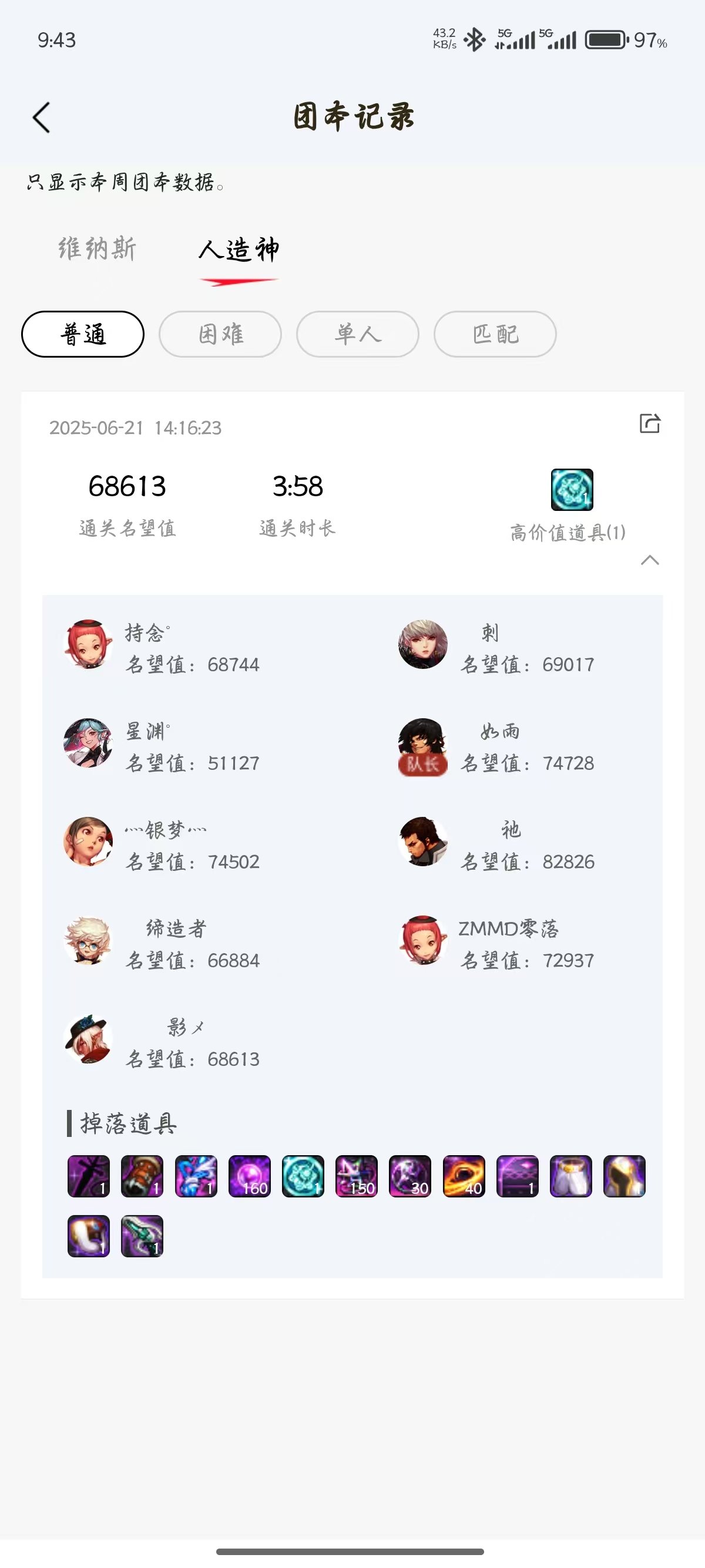The image size is (705, 1568).
Task: Switch to the 困难 difficulty chip
Action: pyautogui.click(x=220, y=334)
